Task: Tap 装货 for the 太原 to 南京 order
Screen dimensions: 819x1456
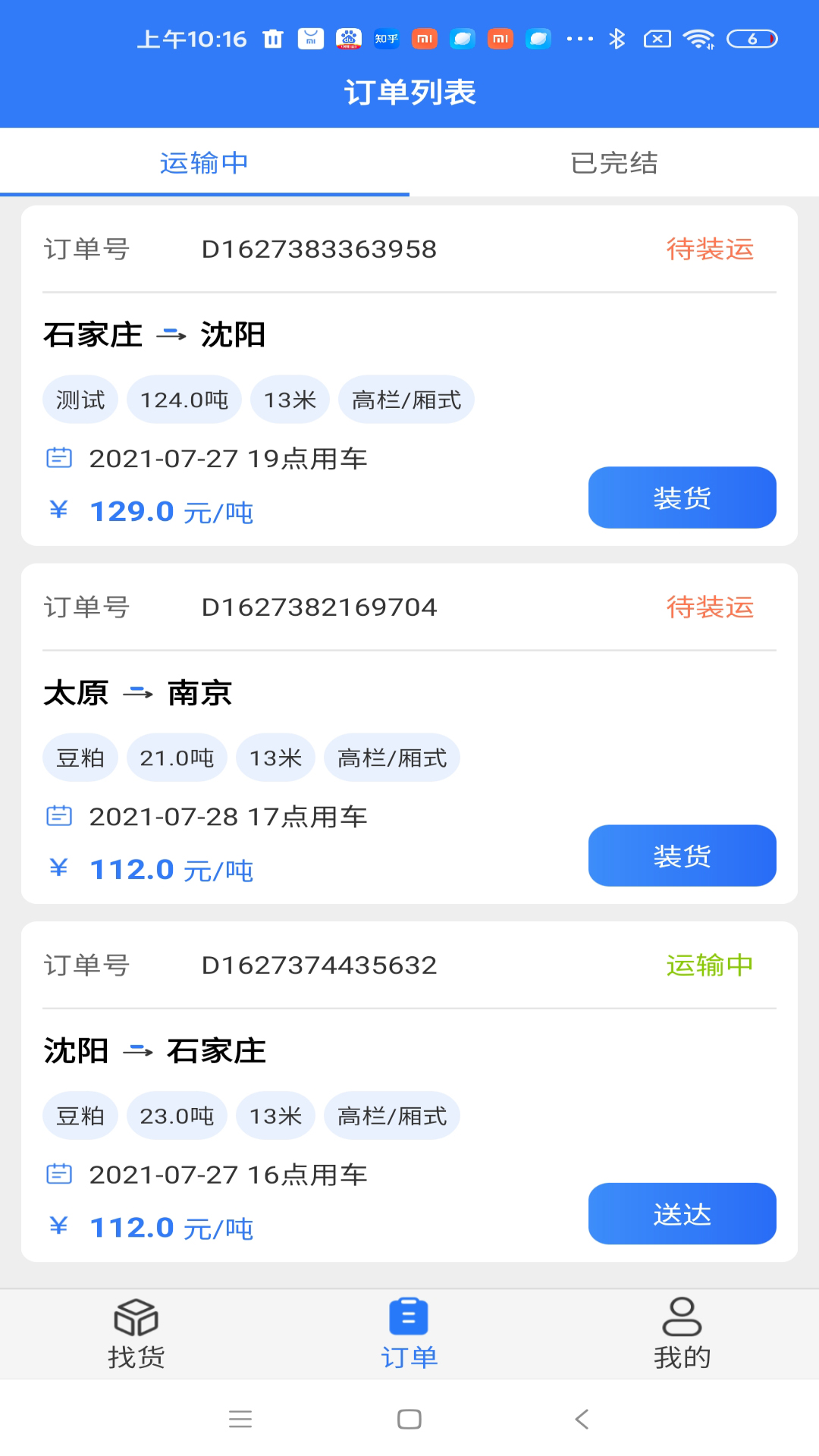Action: 682,855
